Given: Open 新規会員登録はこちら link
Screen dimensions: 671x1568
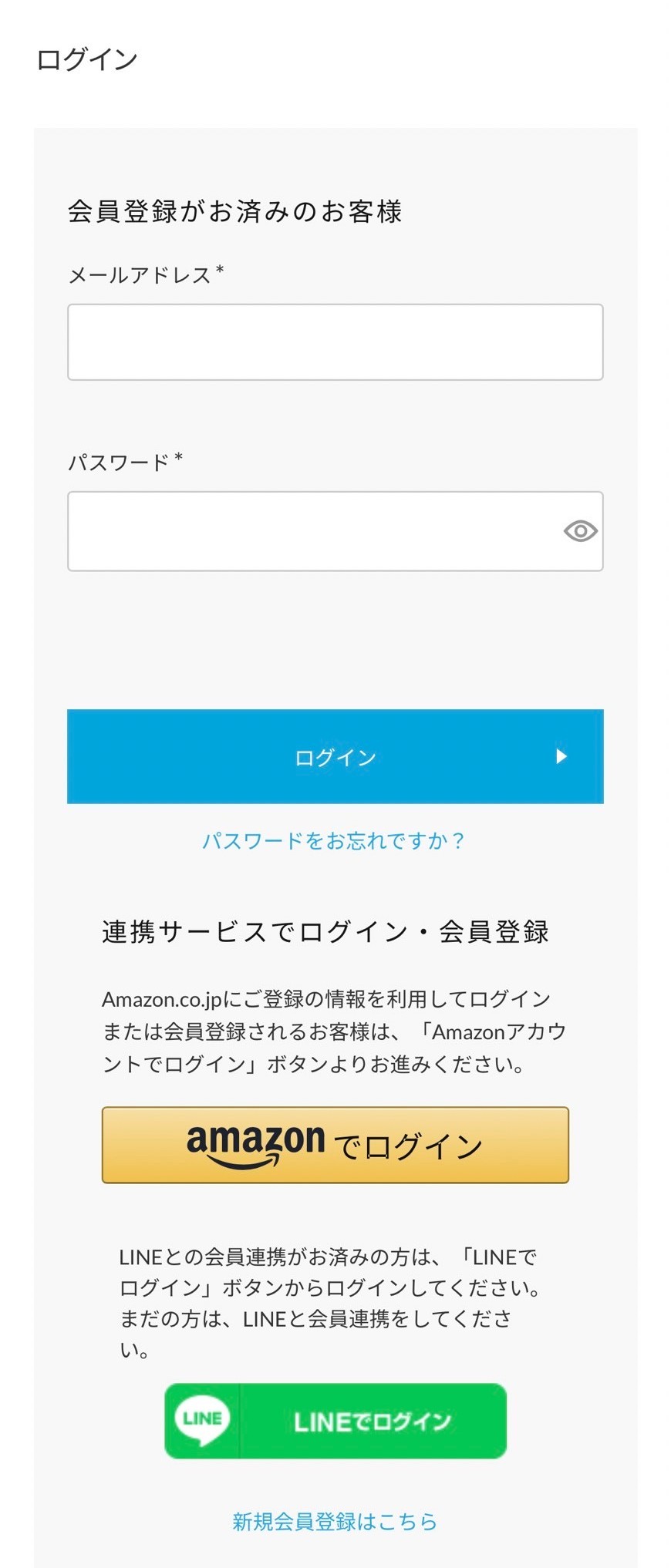Looking at the screenshot, I should (335, 1521).
